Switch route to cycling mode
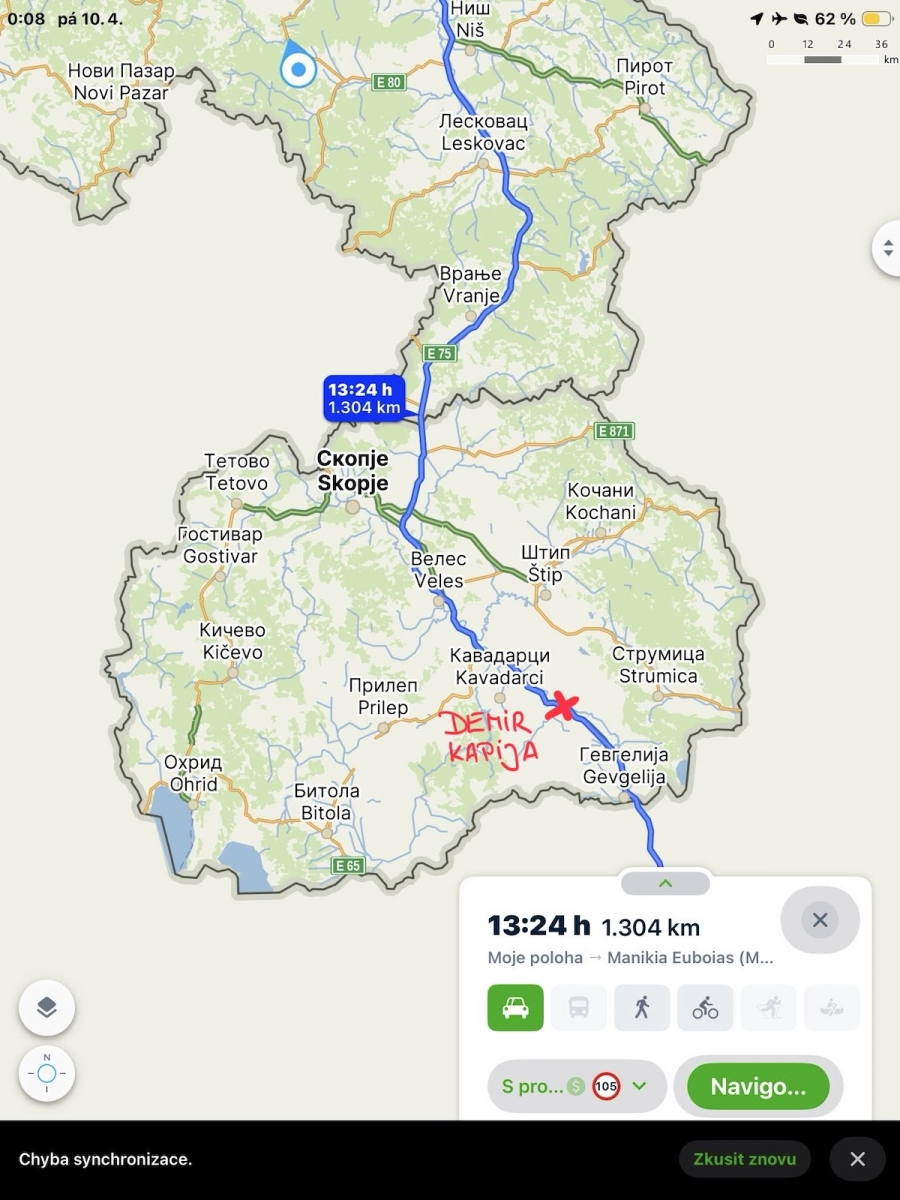Screen dimensions: 900x1200 pyautogui.click(x=705, y=1008)
